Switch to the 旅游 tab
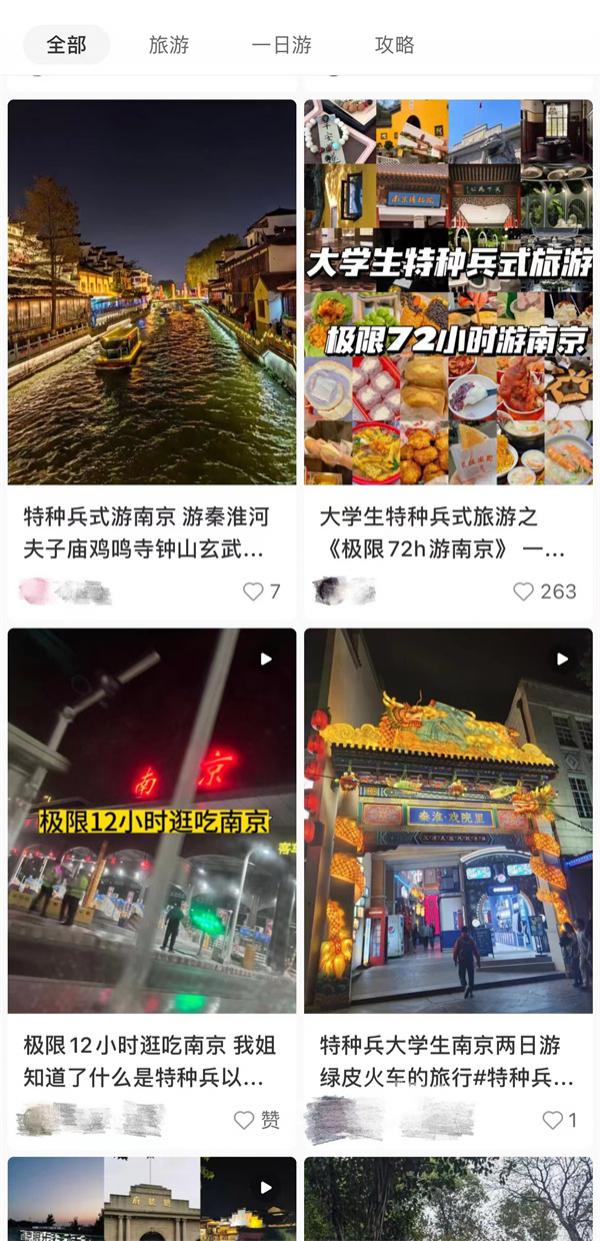Image resolution: width=600 pixels, height=1241 pixels. pyautogui.click(x=168, y=45)
